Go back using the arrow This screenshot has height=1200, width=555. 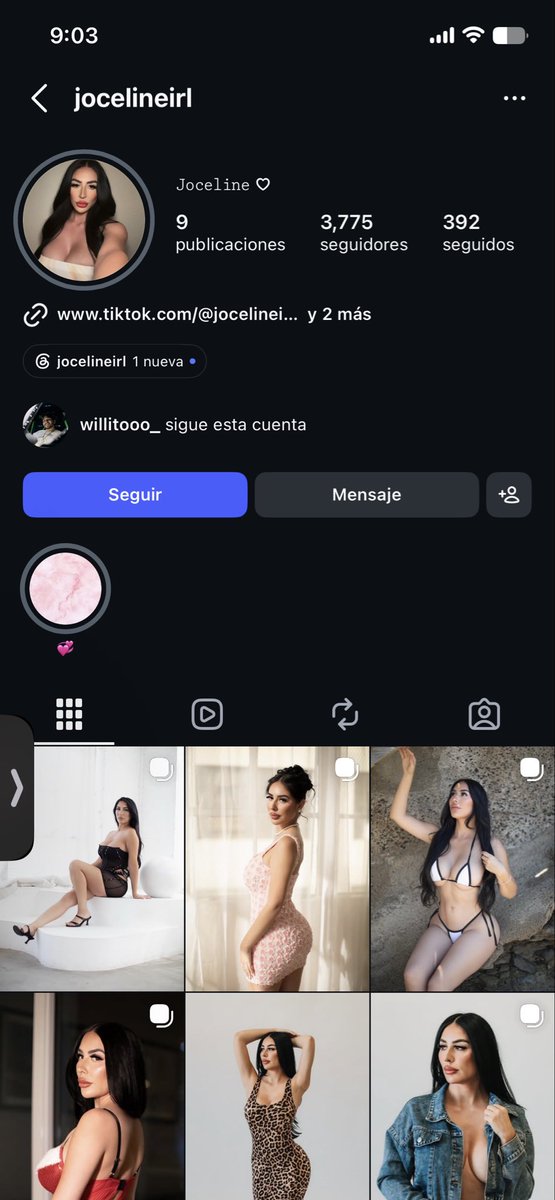(x=39, y=98)
